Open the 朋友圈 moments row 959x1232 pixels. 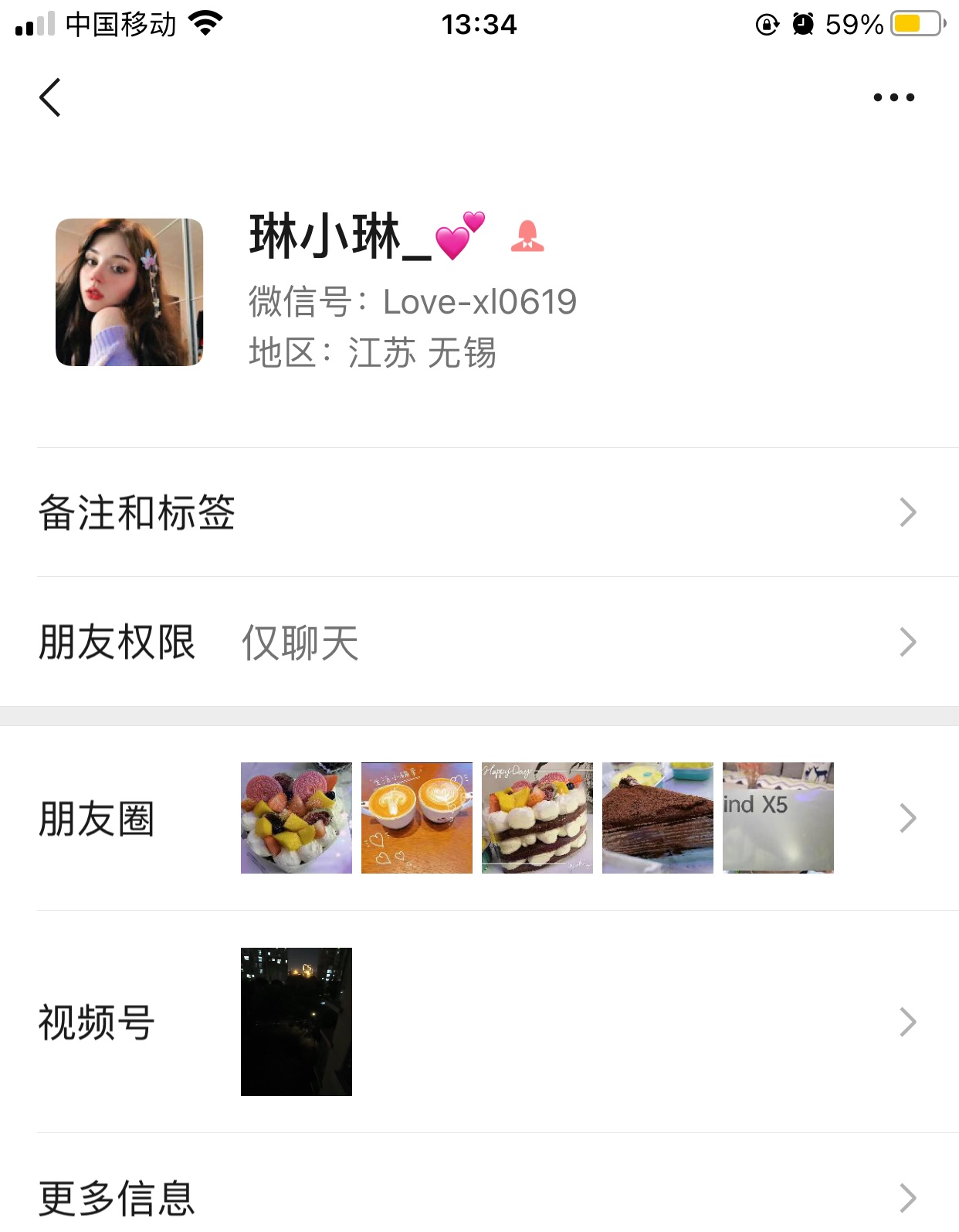click(x=479, y=818)
